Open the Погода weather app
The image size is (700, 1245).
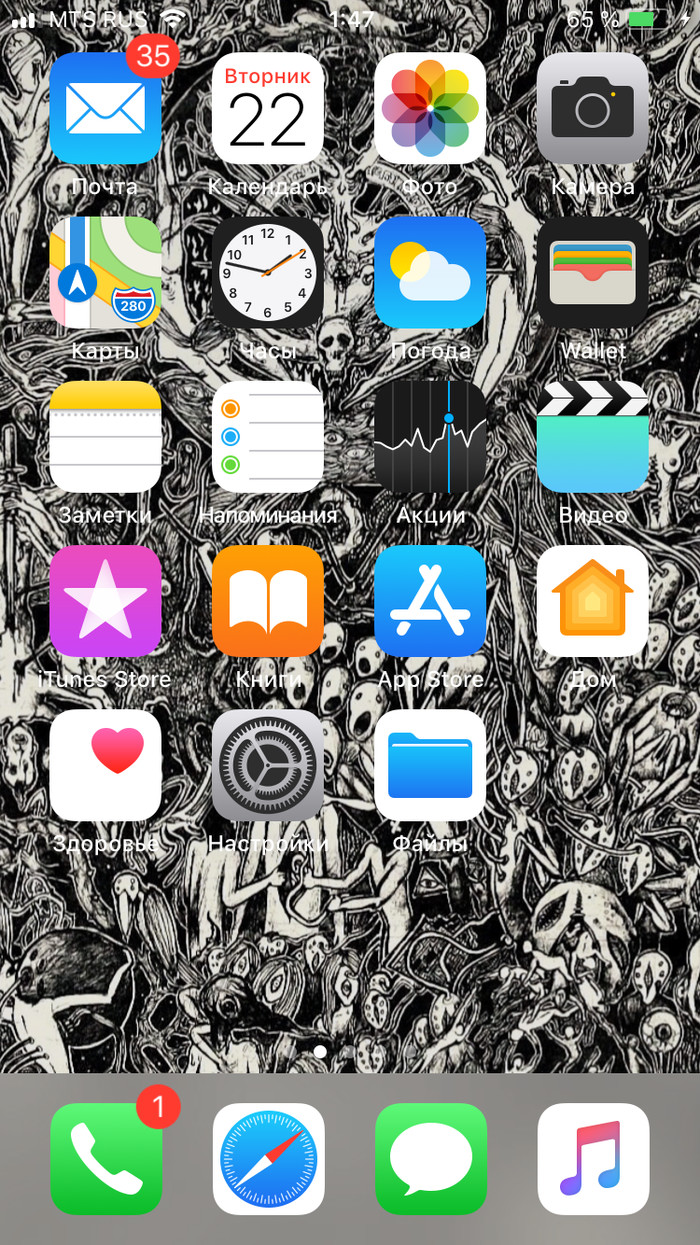430,272
